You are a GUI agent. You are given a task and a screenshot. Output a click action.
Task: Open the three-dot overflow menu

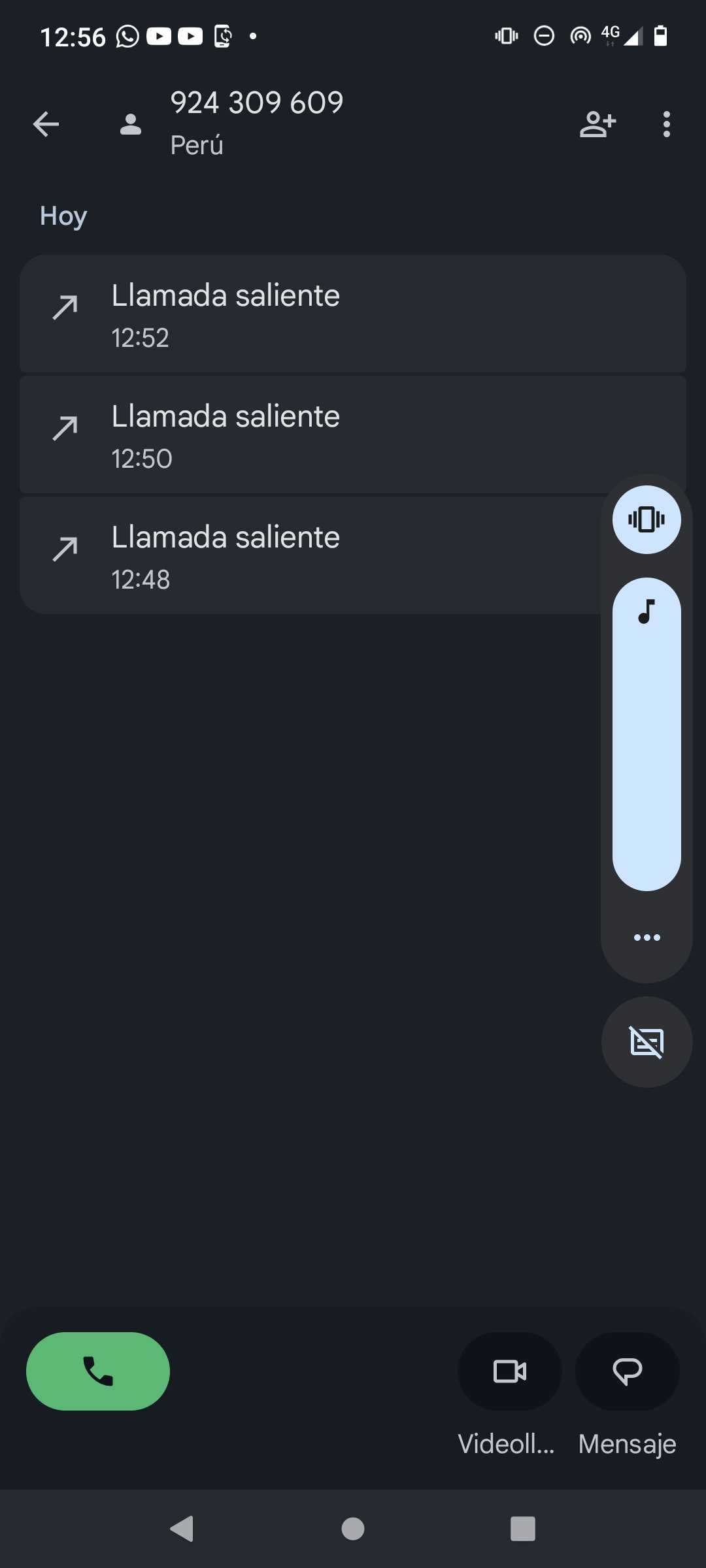click(x=666, y=124)
